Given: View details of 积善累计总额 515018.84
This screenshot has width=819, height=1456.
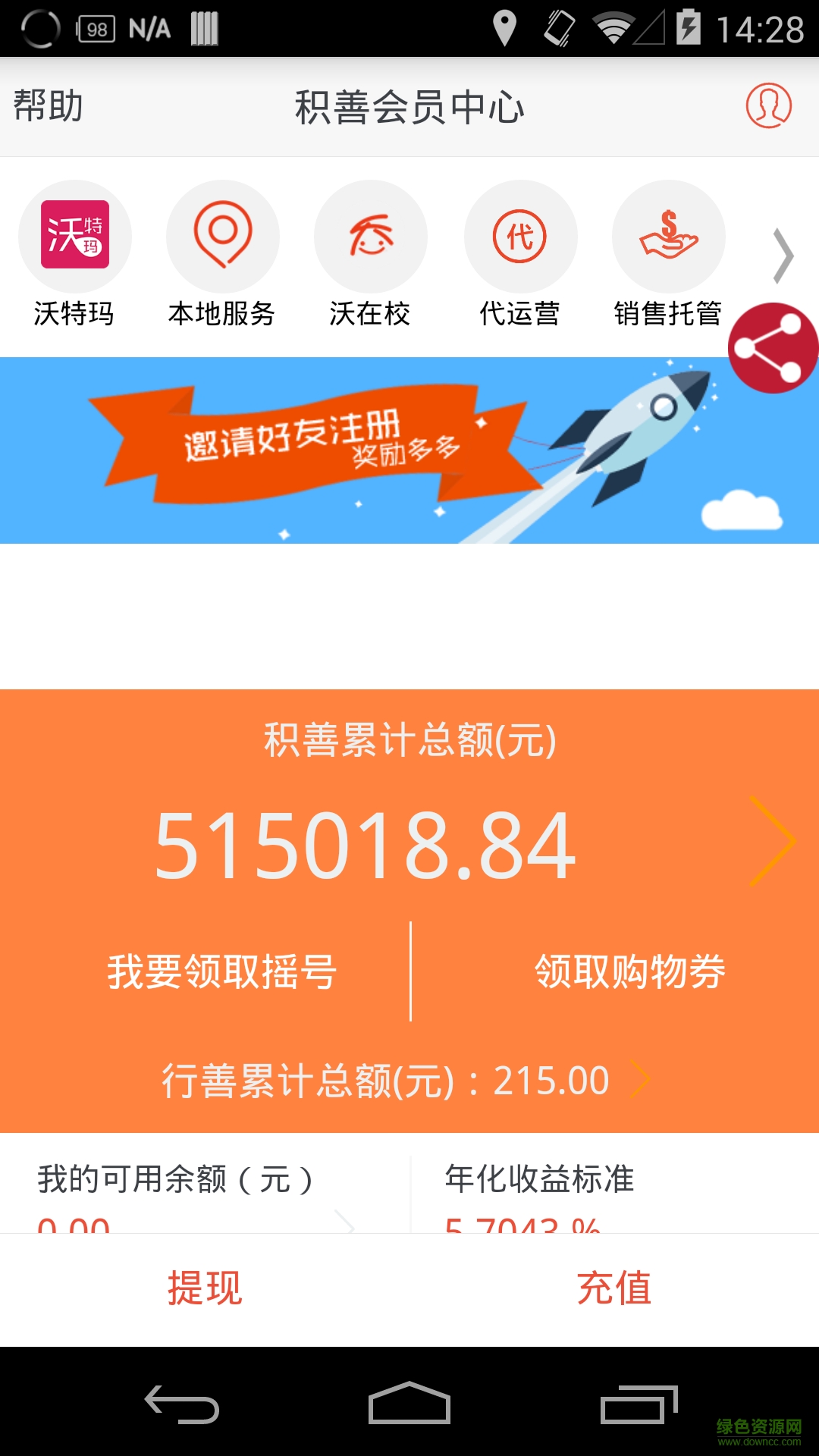Looking at the screenshot, I should click(x=772, y=841).
